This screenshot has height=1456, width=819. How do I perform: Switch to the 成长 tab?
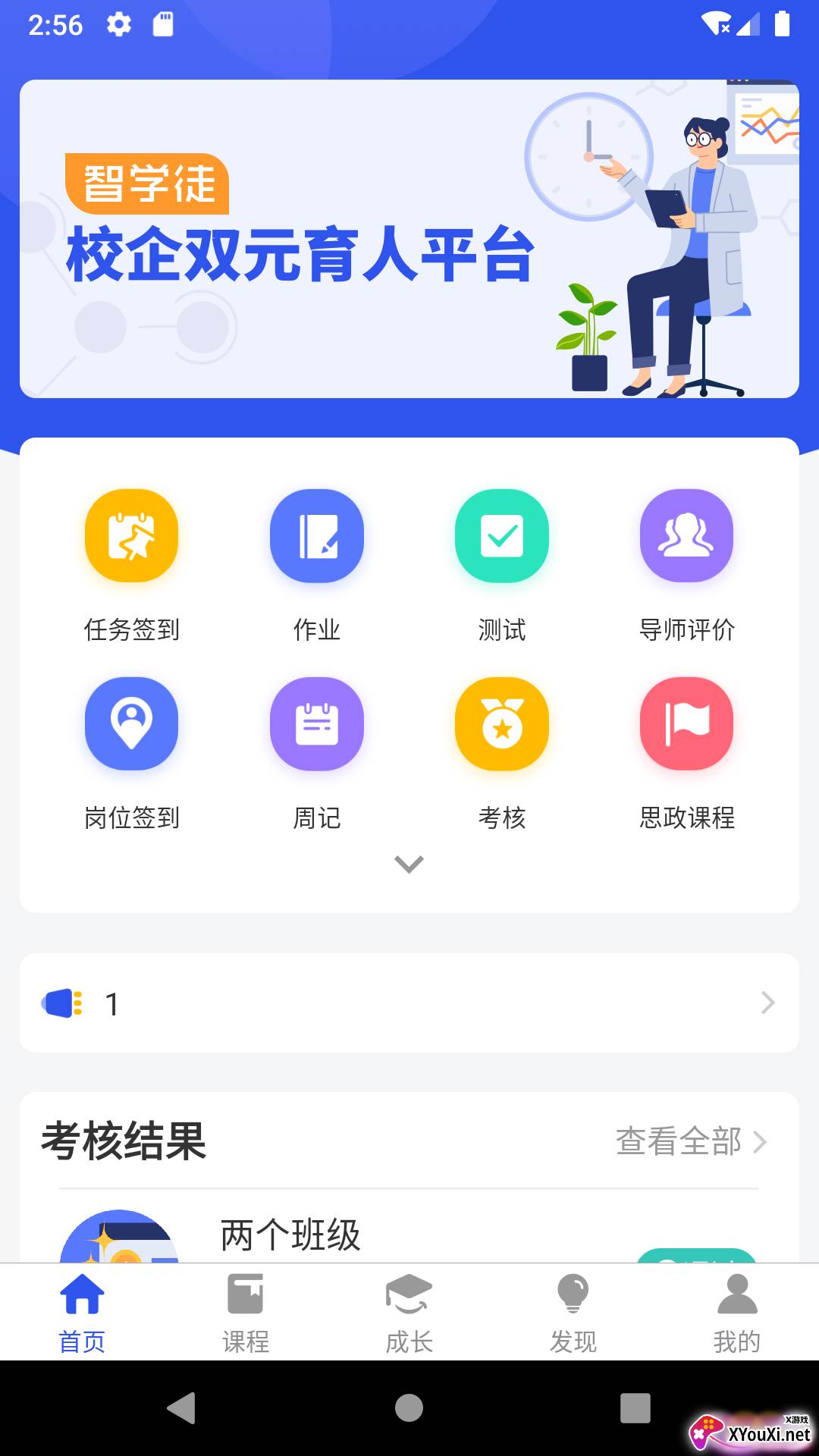tap(409, 1313)
